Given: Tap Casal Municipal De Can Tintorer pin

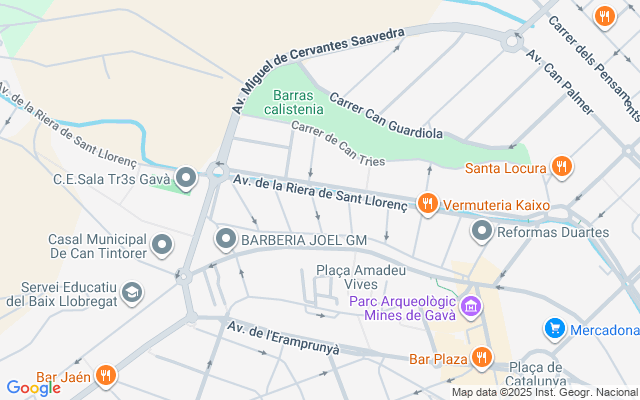Looking at the screenshot, I should [162, 245].
